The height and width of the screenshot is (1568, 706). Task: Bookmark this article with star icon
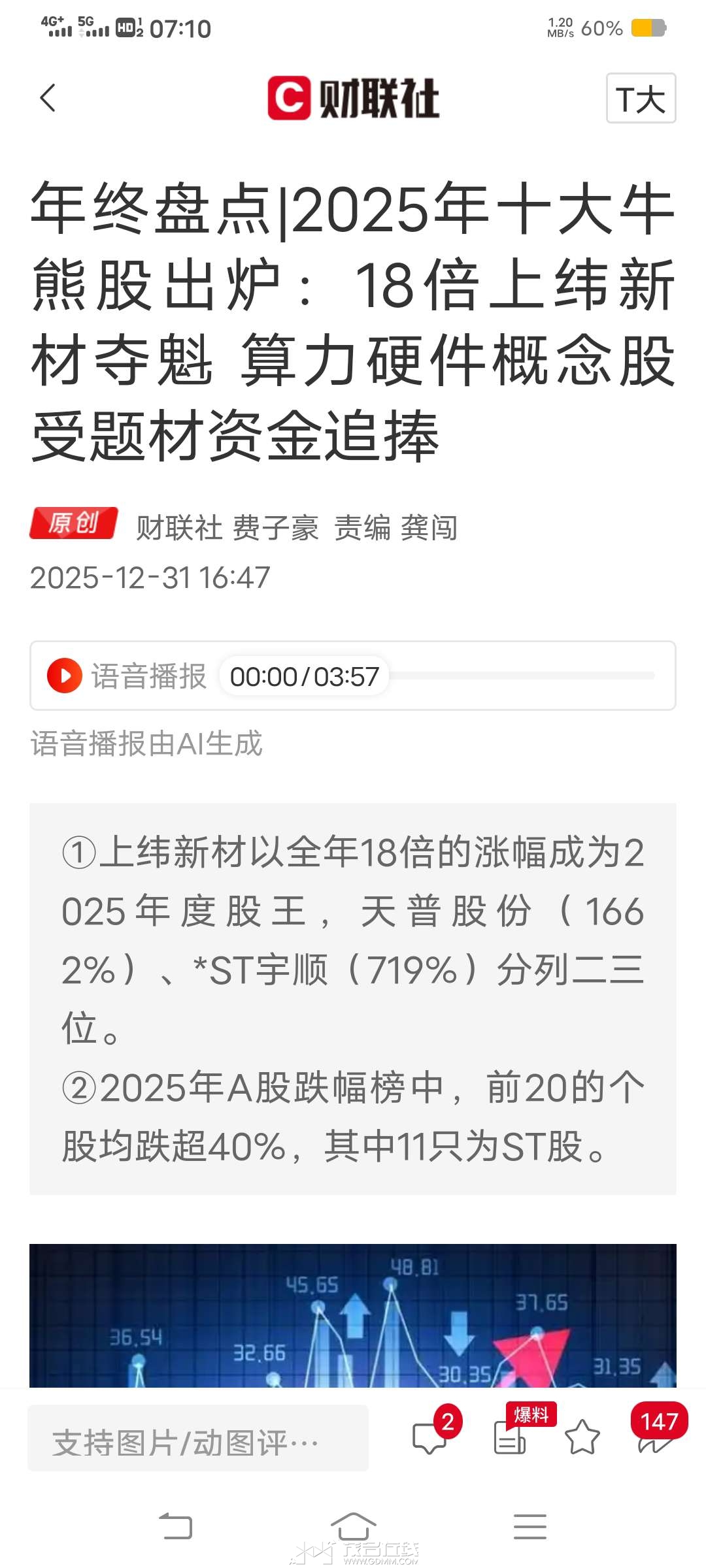582,1437
